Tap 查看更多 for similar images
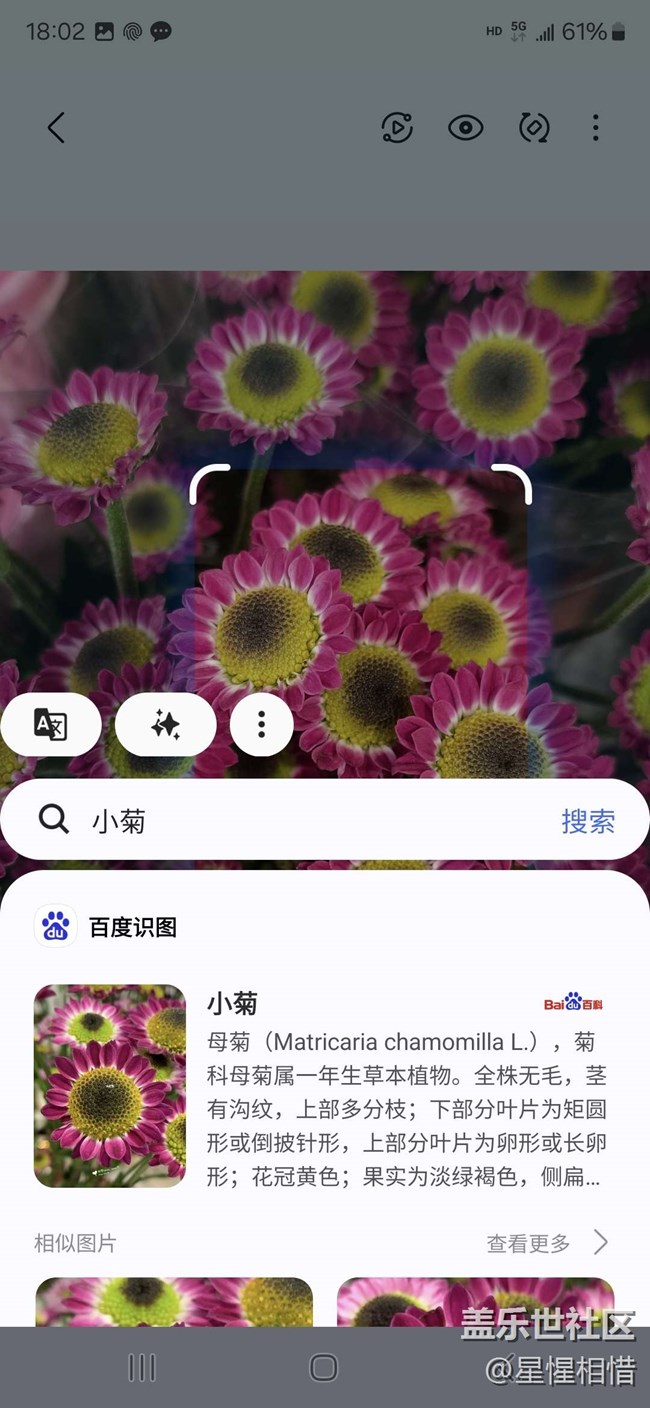 [x=546, y=1243]
